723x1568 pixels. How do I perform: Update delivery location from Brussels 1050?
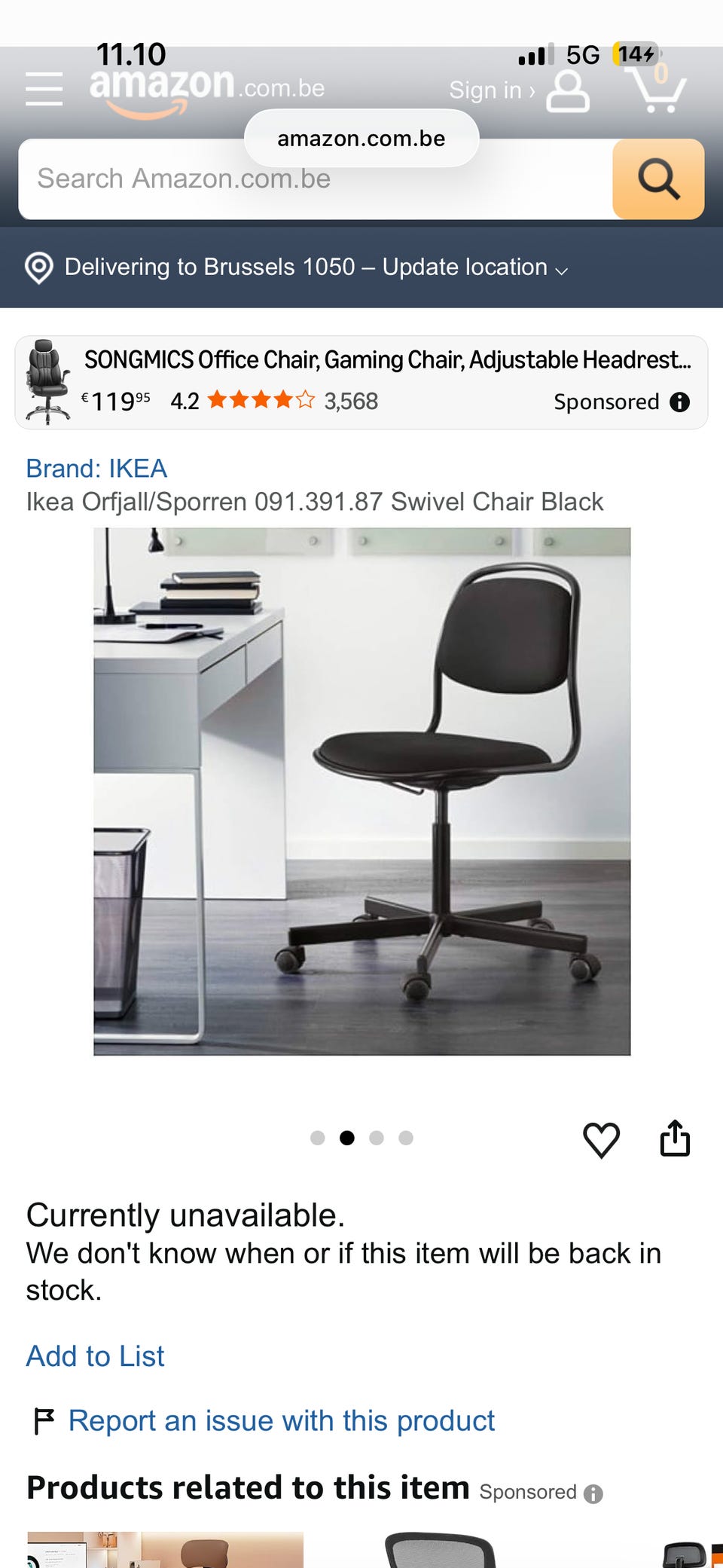(297, 267)
